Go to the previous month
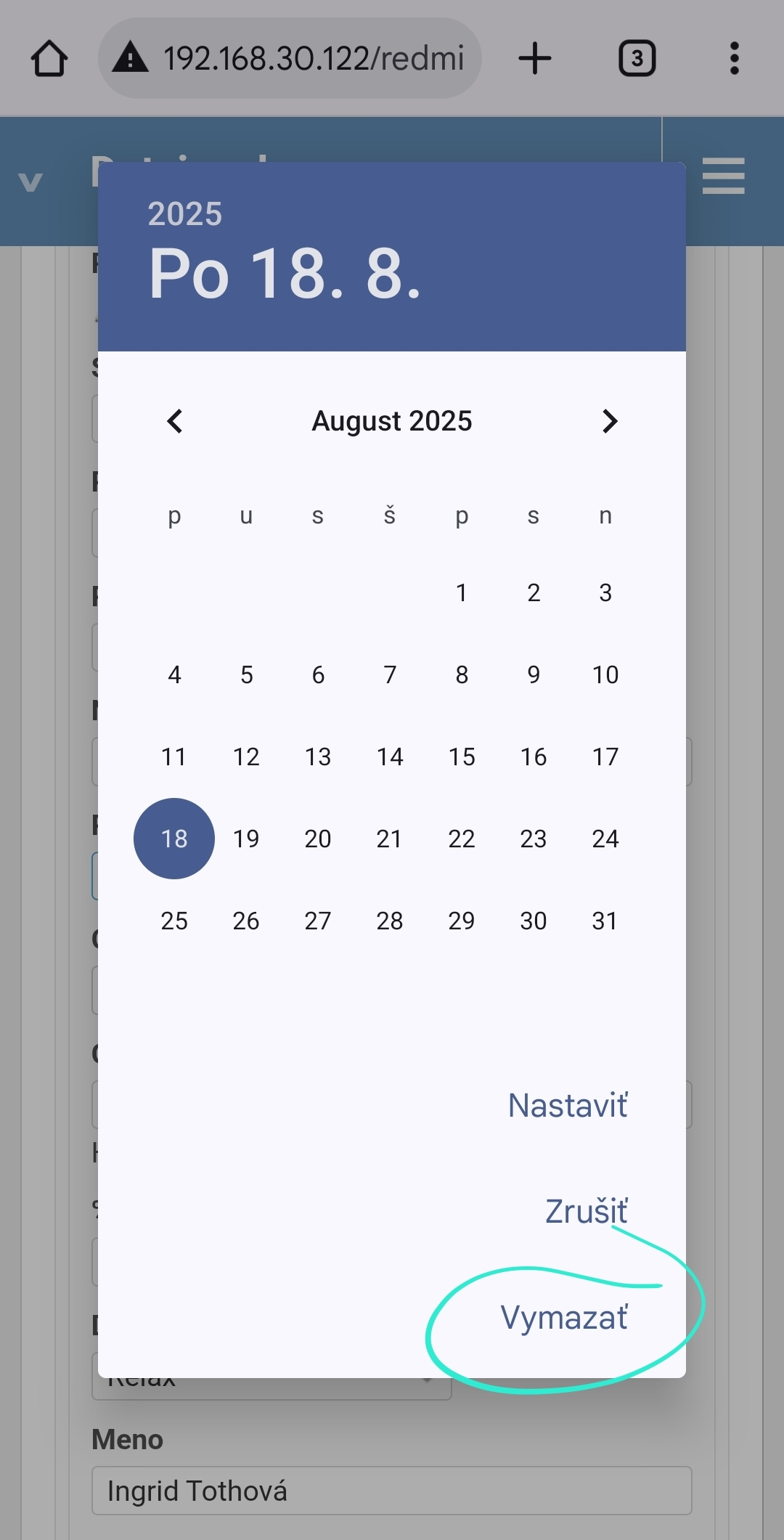 pos(175,421)
